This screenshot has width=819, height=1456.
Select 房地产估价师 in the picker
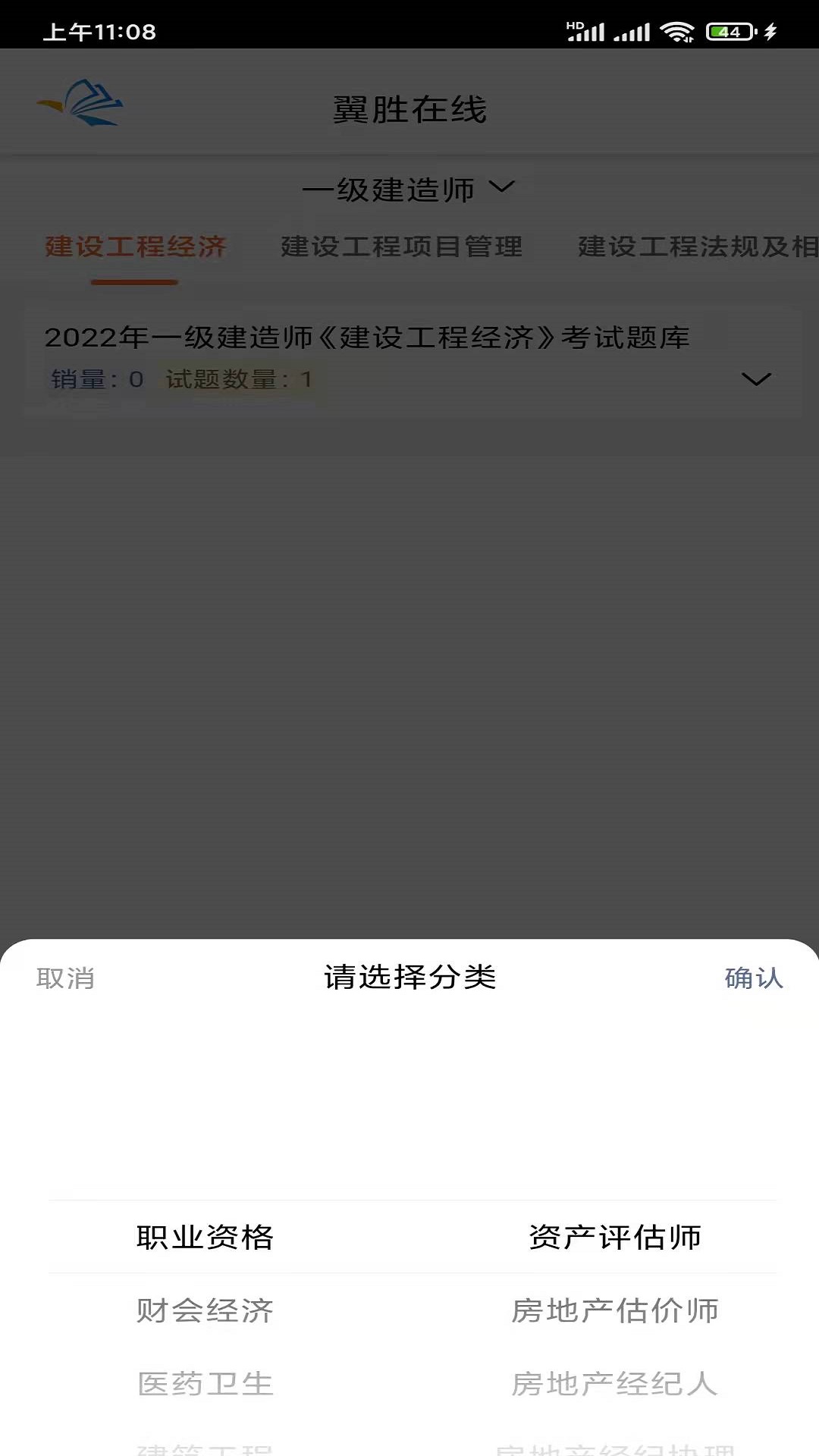(x=614, y=1310)
